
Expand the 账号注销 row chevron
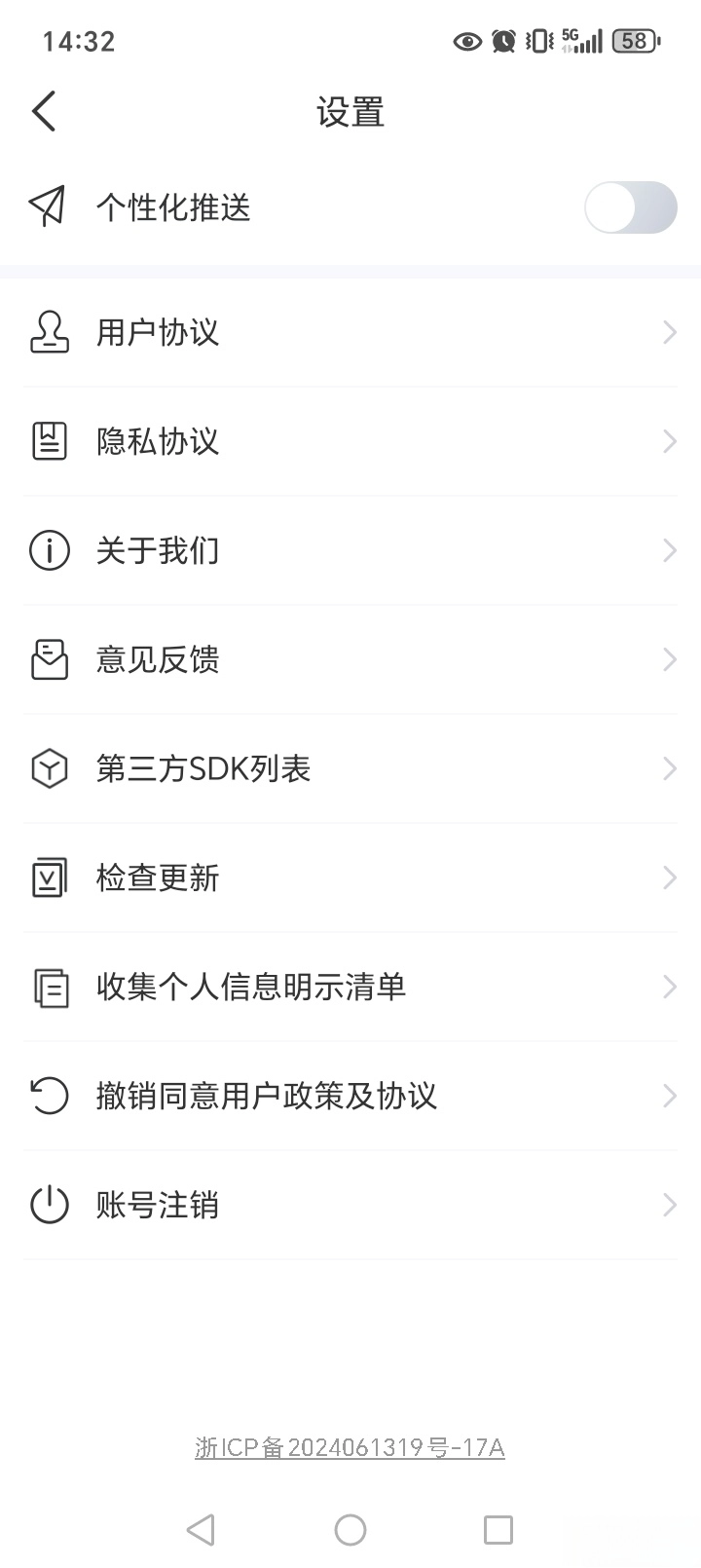667,1205
